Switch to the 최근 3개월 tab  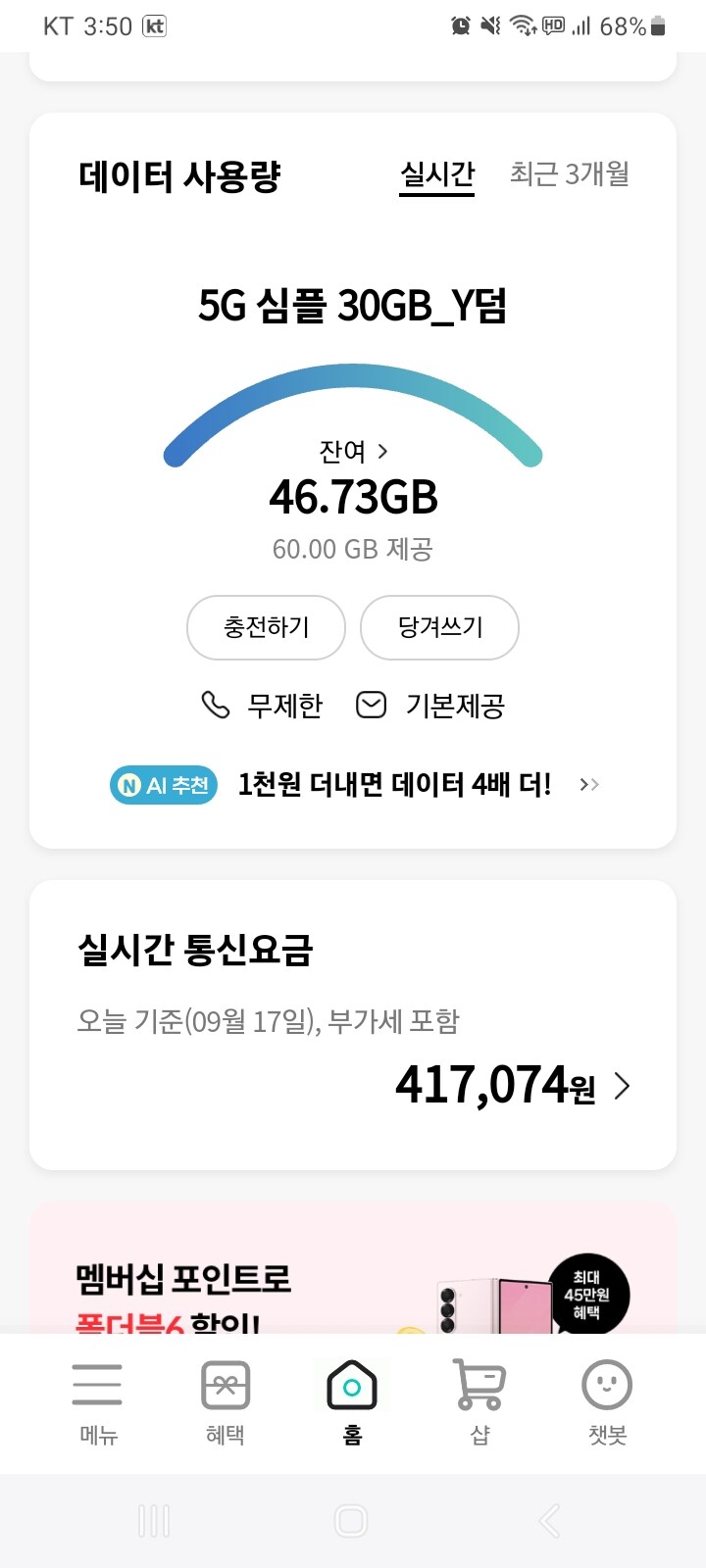tap(570, 173)
